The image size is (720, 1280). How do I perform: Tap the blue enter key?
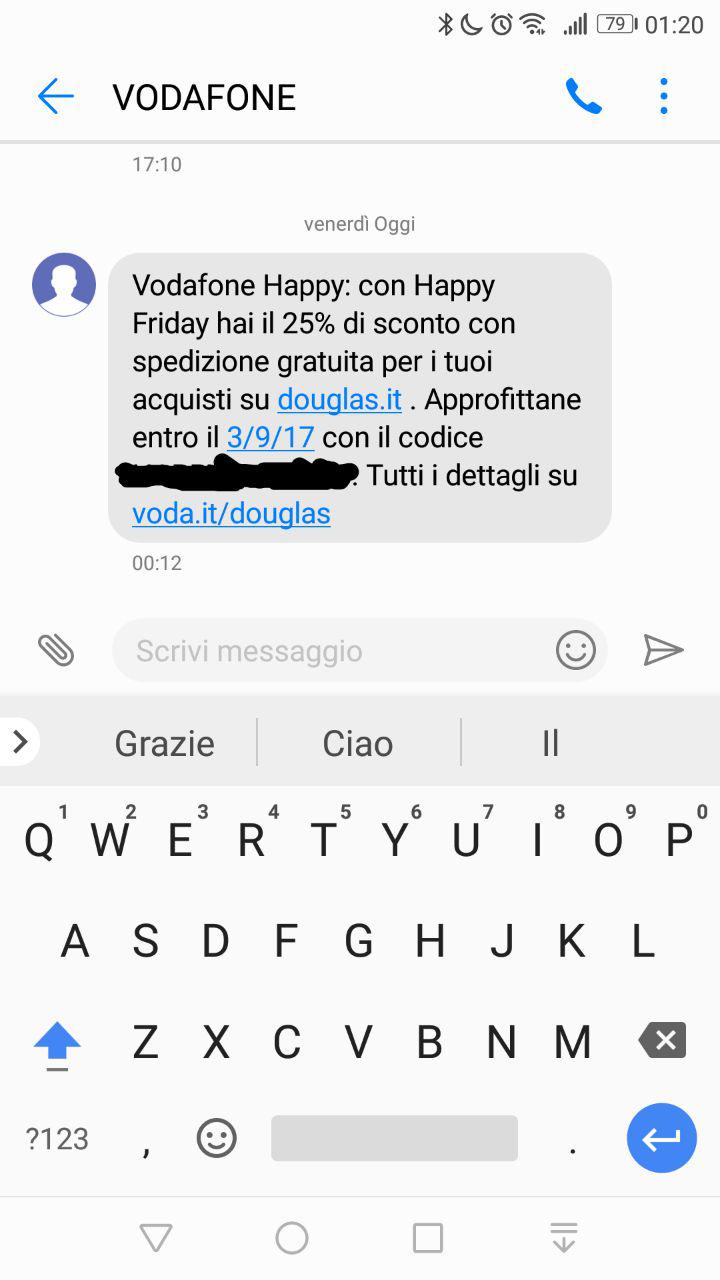[x=661, y=1138]
